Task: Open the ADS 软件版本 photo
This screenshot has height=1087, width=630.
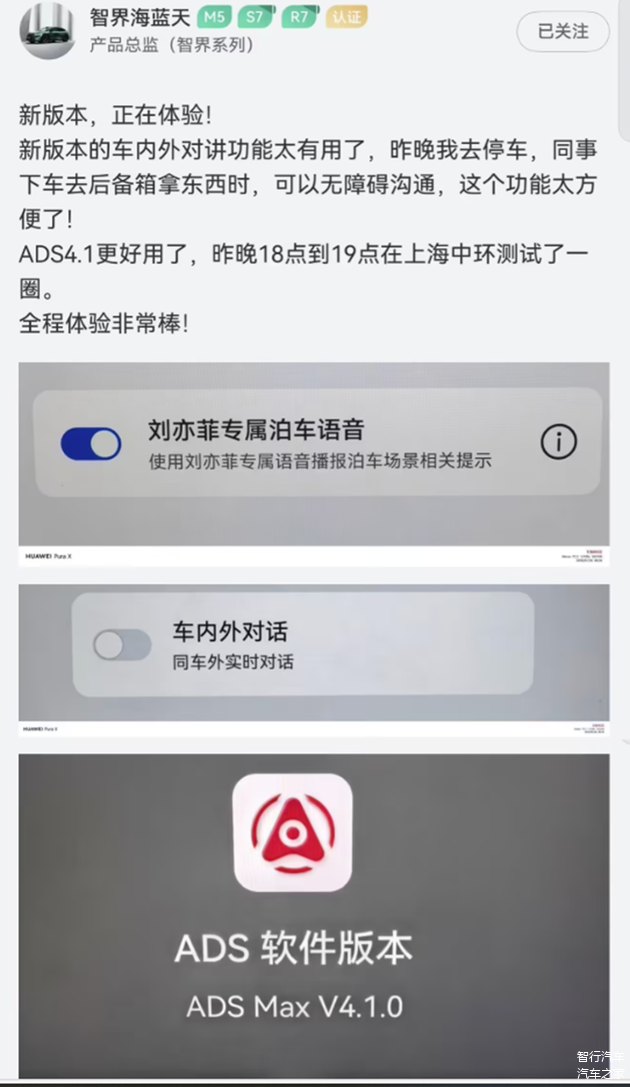Action: [x=314, y=915]
